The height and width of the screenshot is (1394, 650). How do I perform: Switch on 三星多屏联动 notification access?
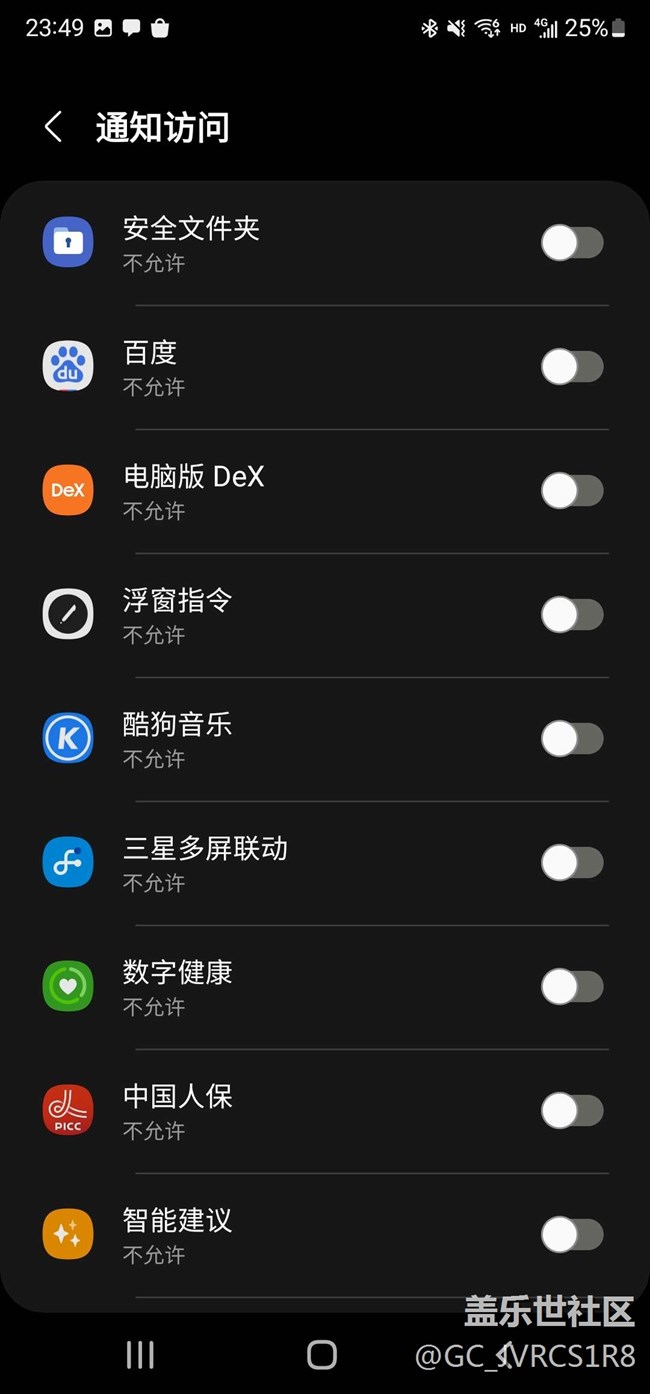(572, 863)
